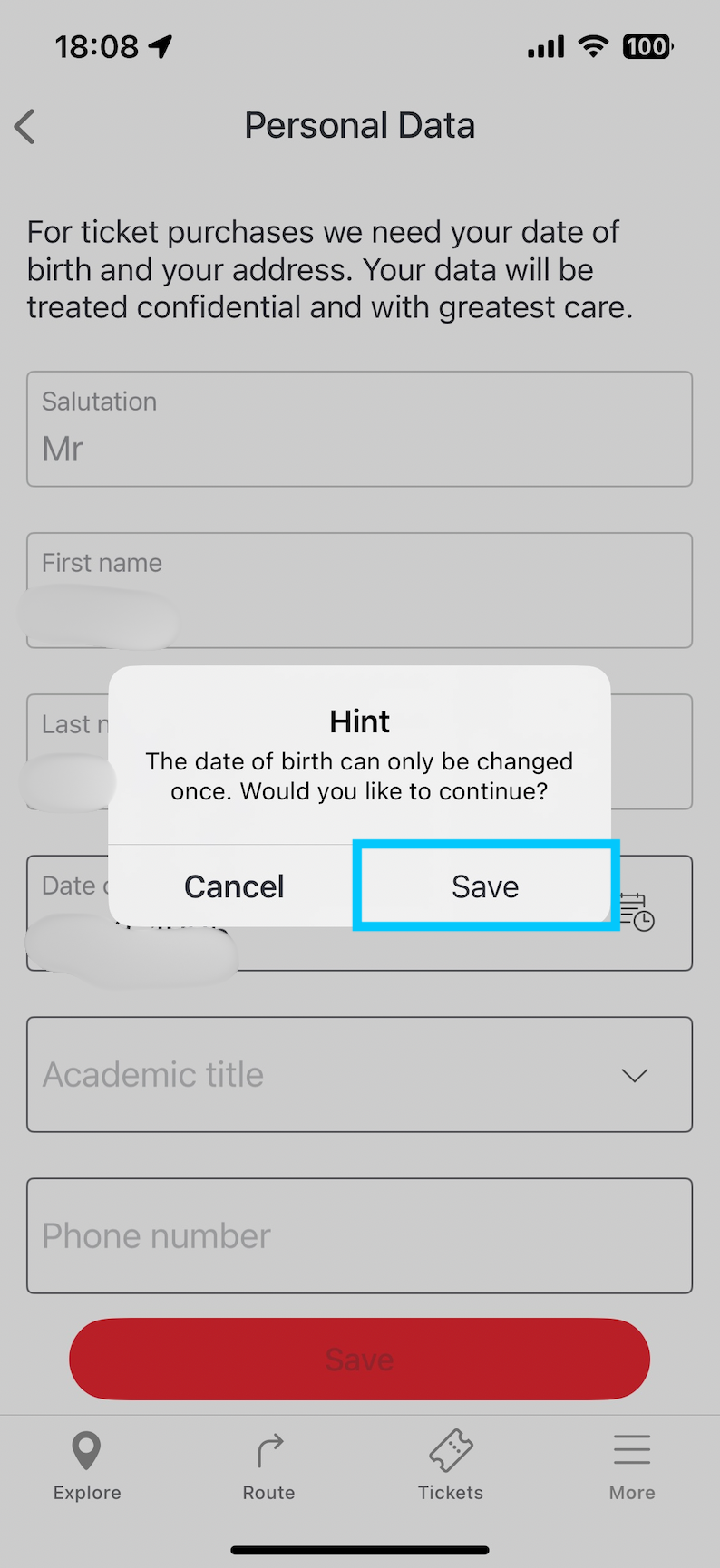Screen dimensions: 720x1568
Task: Open the Tickets tab
Action: [x=451, y=1466]
